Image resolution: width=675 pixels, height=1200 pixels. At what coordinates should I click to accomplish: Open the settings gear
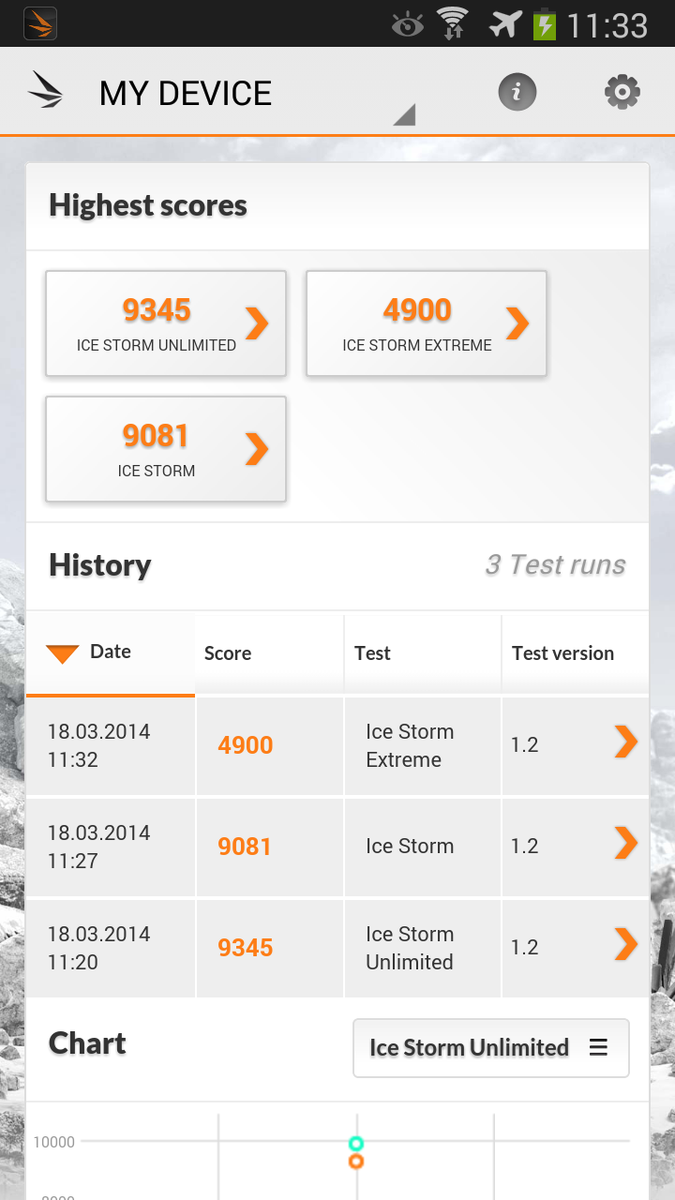pos(622,93)
